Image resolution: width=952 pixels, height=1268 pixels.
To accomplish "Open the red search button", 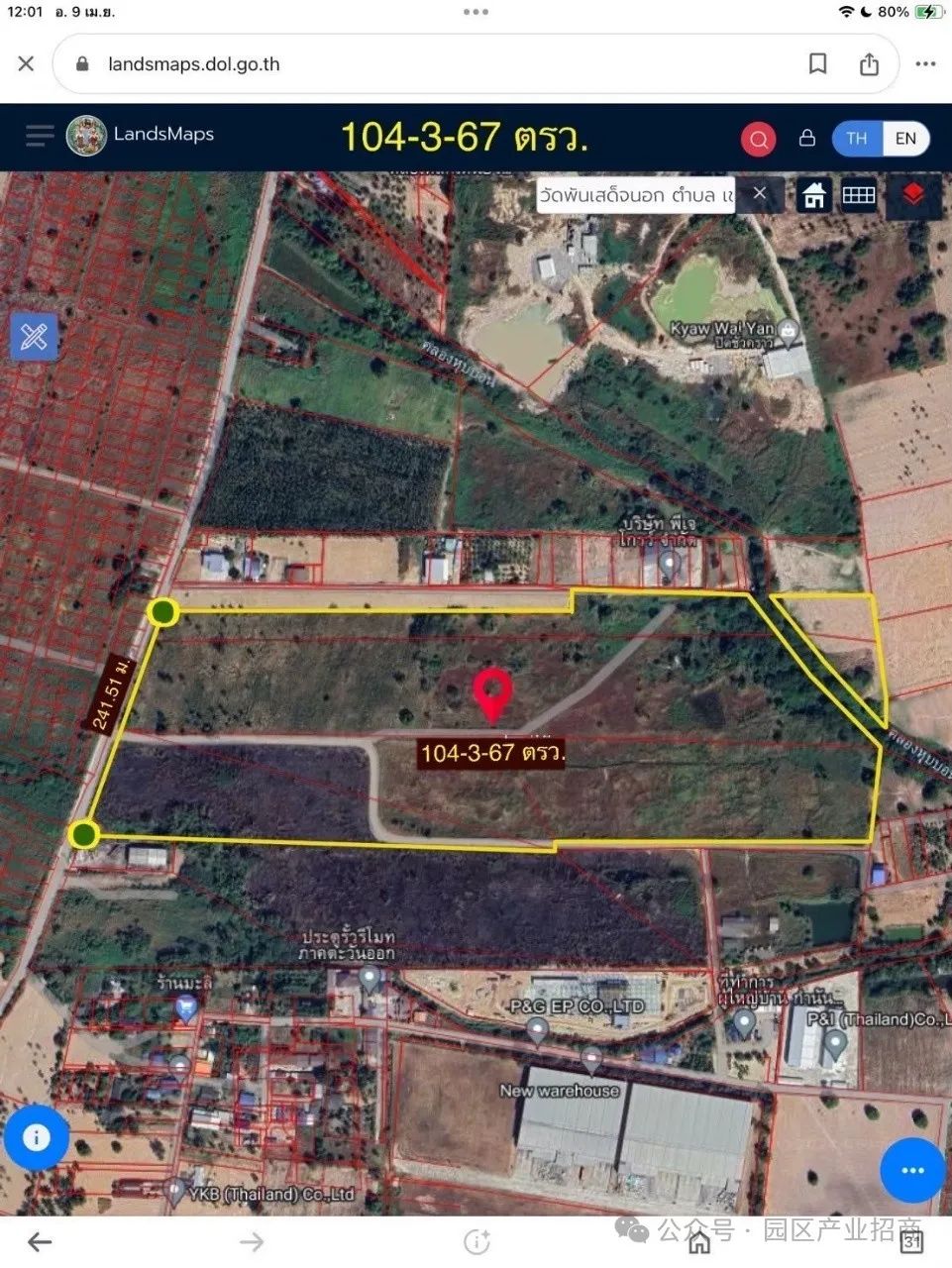I will [759, 139].
